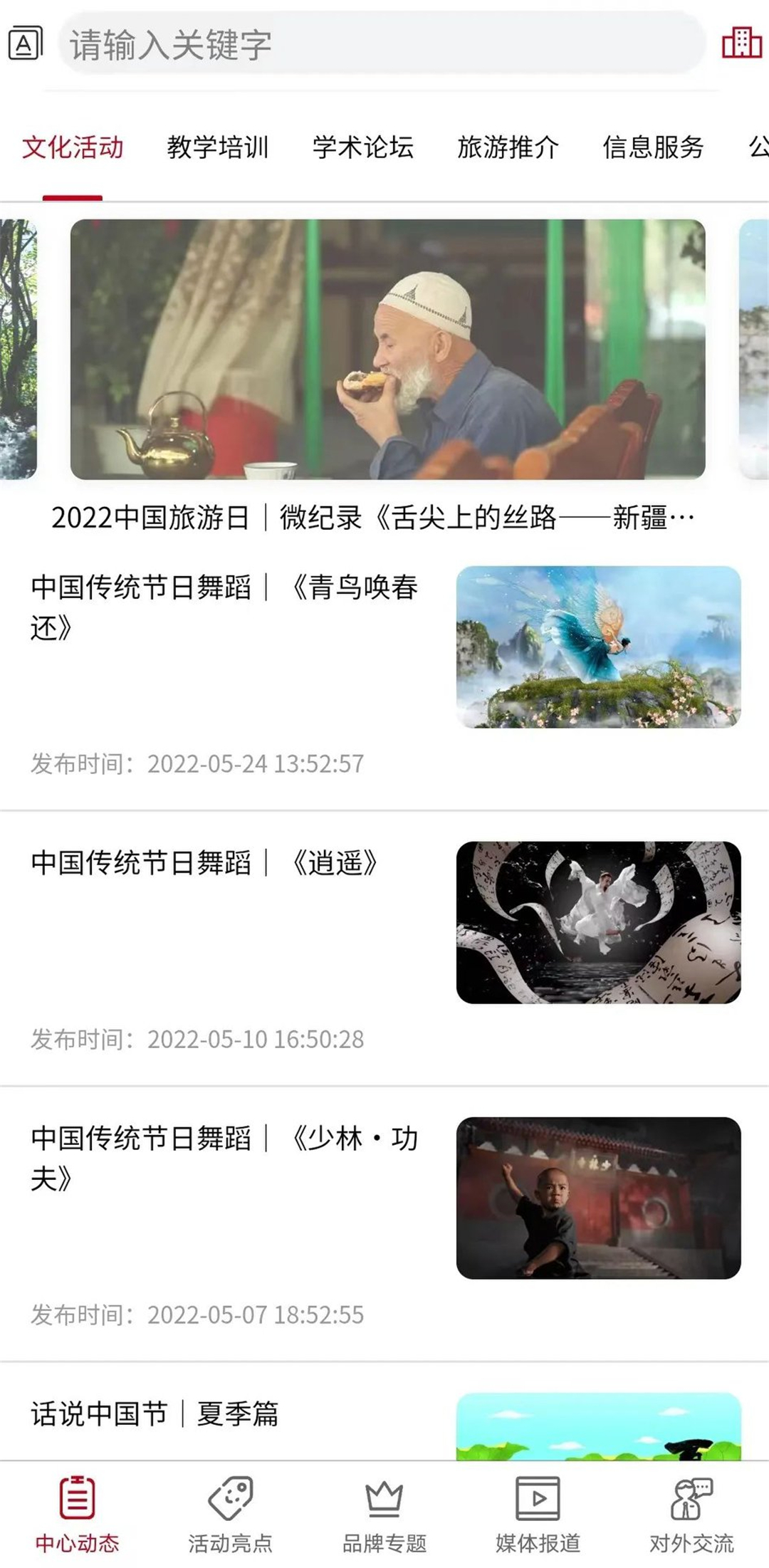
Task: Select the 文化活动 tab
Action: click(x=73, y=147)
